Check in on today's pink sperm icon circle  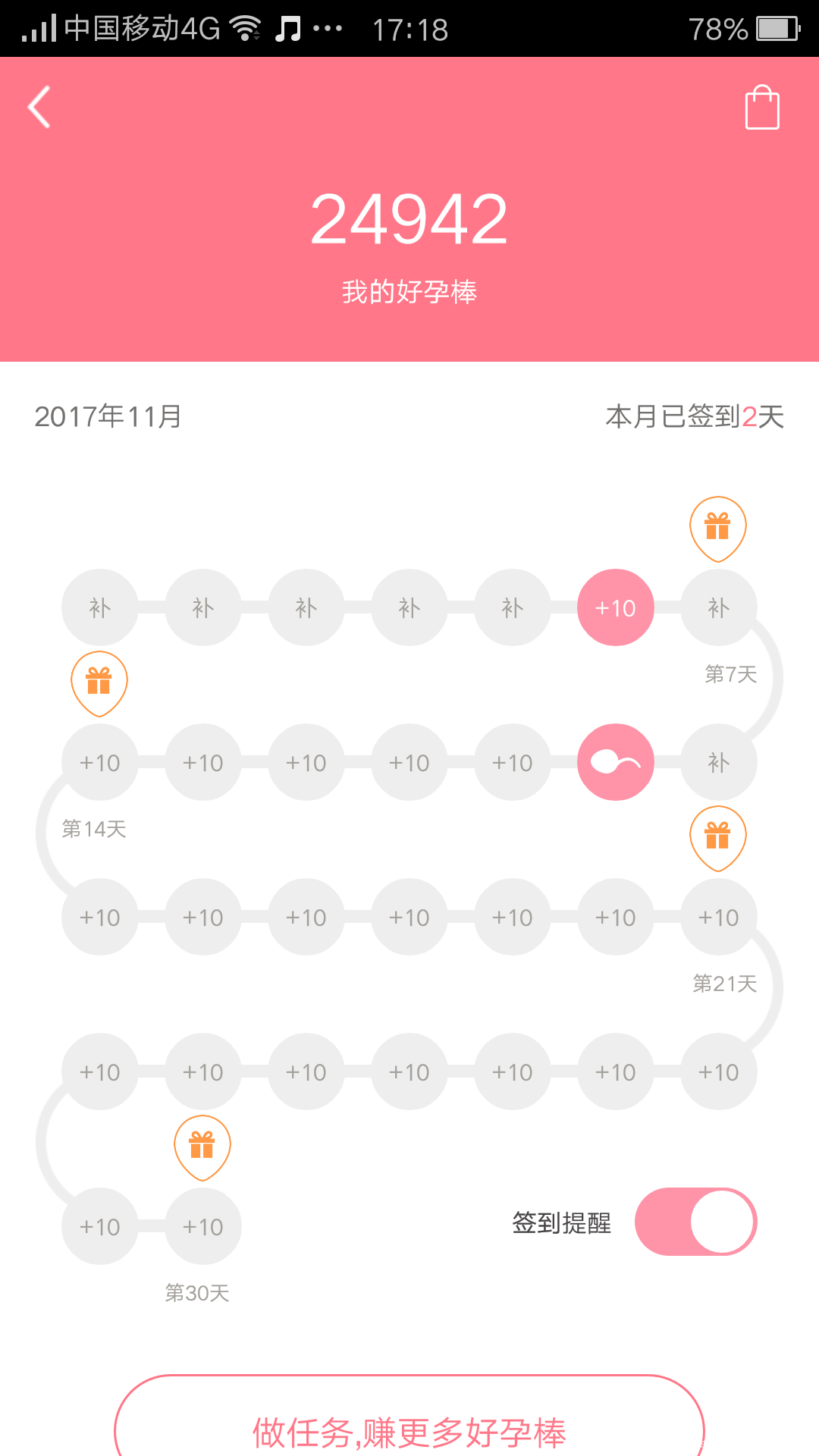pos(615,762)
